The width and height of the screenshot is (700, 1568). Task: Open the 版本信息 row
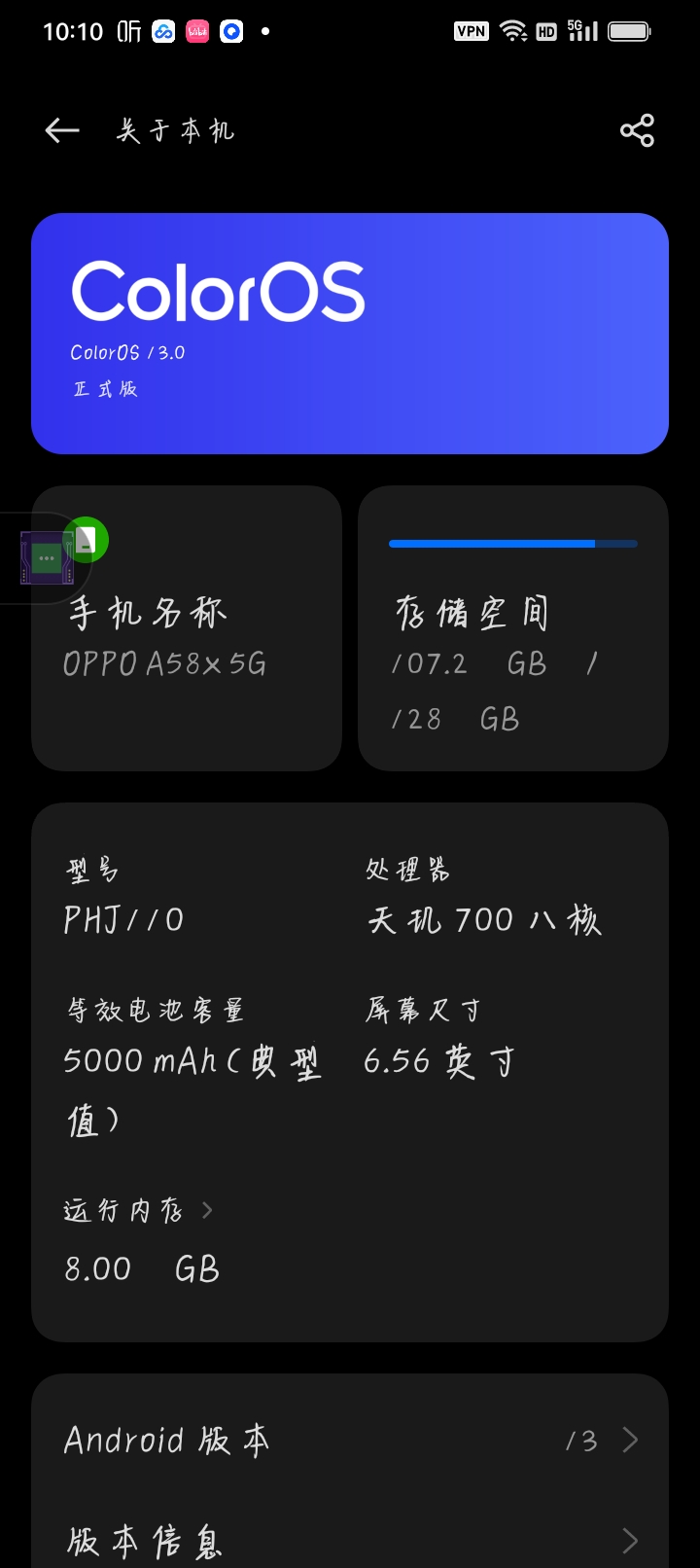pos(350,1541)
